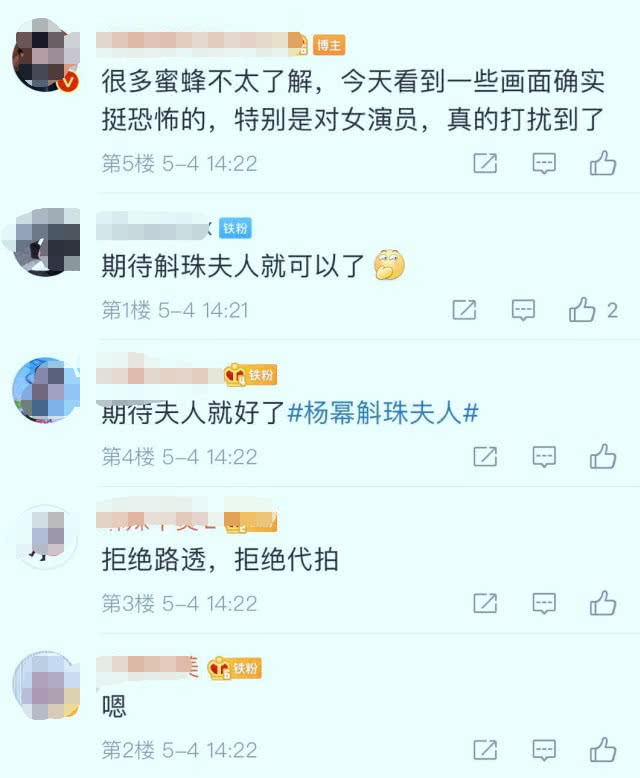Image resolution: width=640 pixels, height=778 pixels.
Task: Reply to the 第4楼 comment
Action: [544, 457]
